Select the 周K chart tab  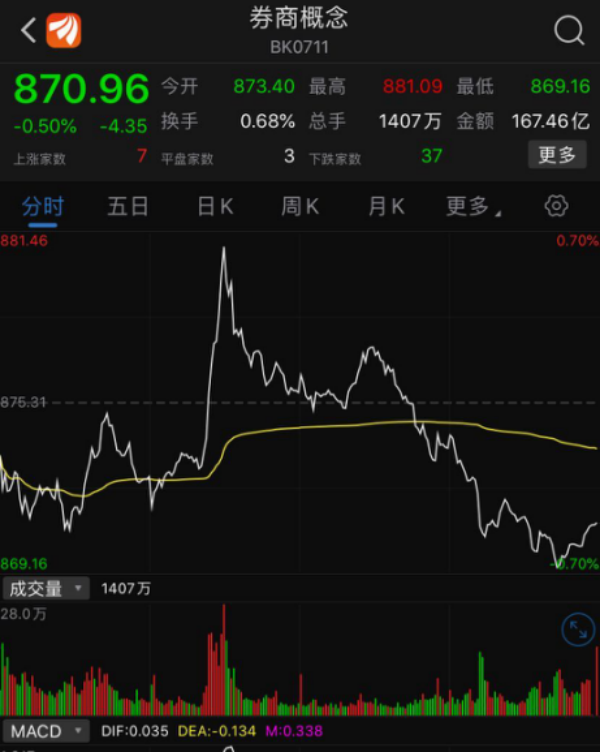300,207
